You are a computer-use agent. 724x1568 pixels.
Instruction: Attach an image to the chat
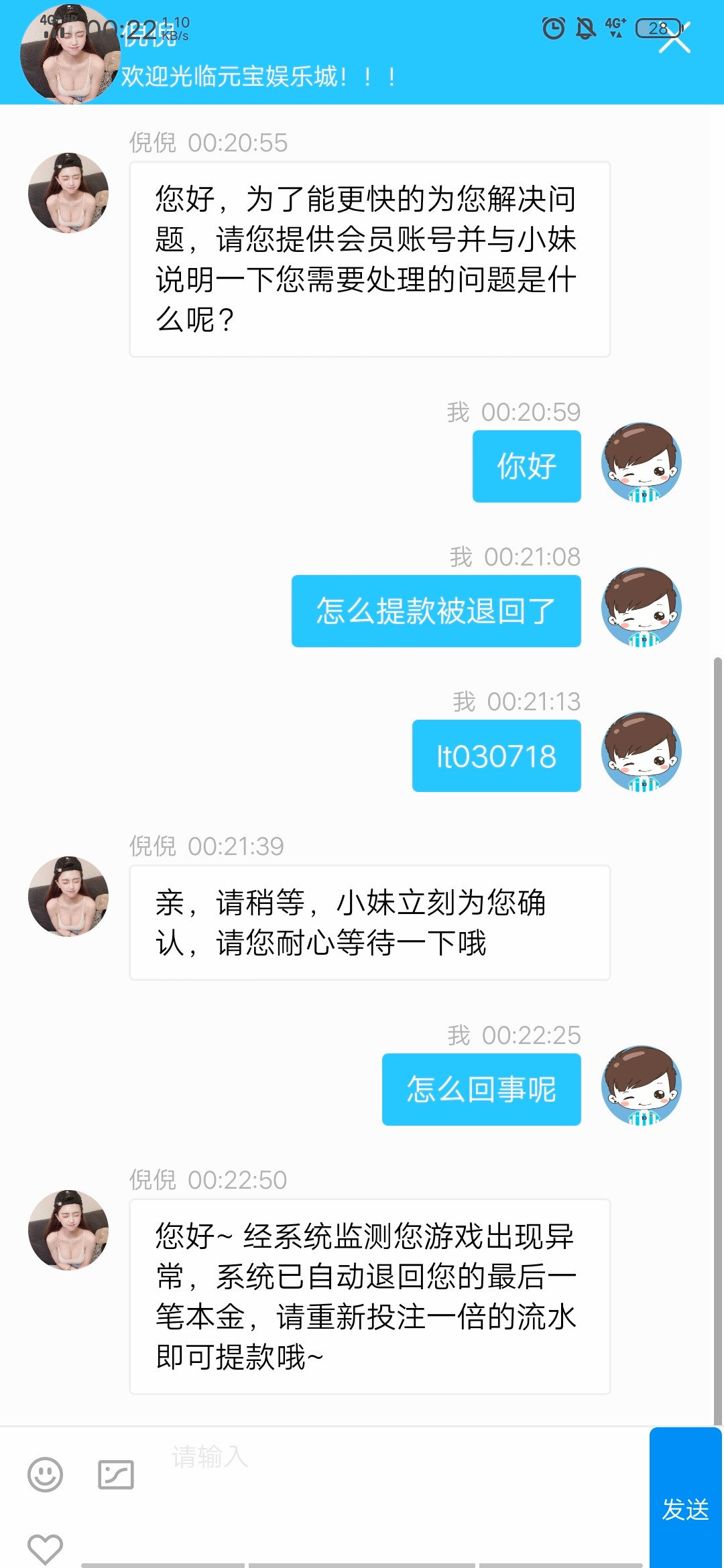(116, 1474)
